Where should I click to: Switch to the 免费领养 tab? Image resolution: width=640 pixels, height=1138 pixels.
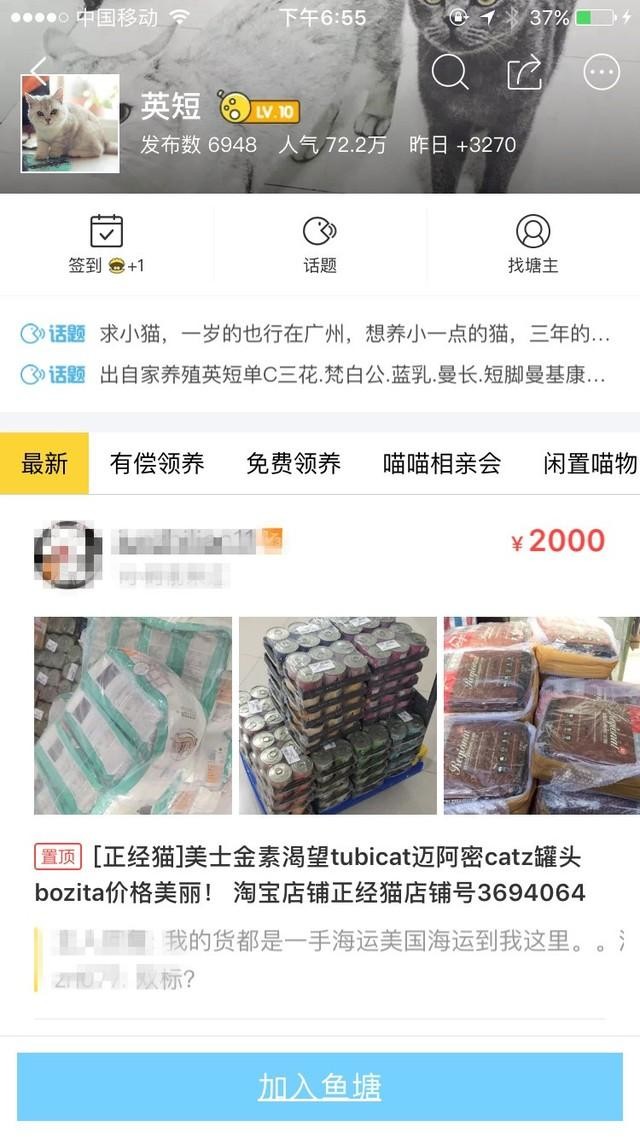click(293, 463)
